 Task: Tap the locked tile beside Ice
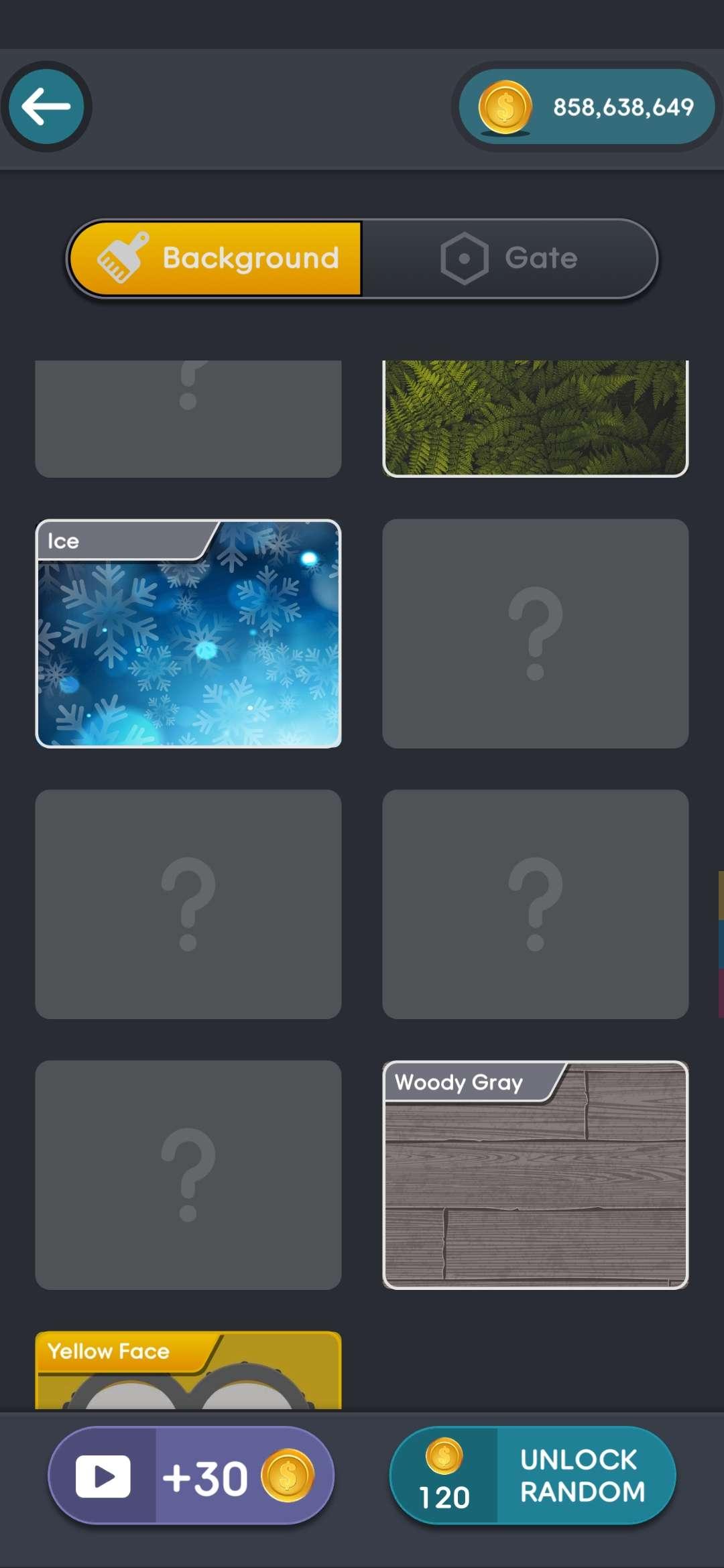535,634
